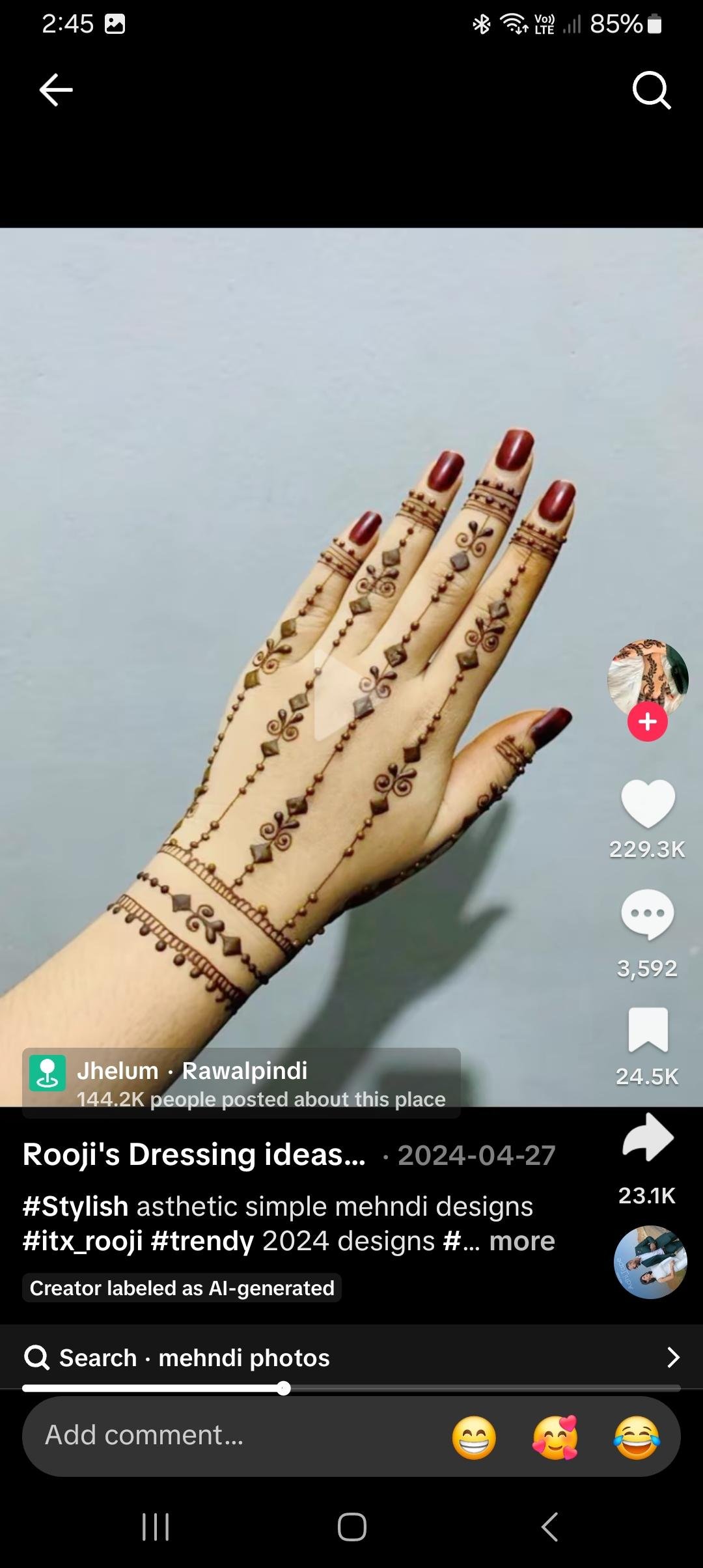Image resolution: width=703 pixels, height=1568 pixels.
Task: Share the video via the arrow icon
Action: [648, 1138]
